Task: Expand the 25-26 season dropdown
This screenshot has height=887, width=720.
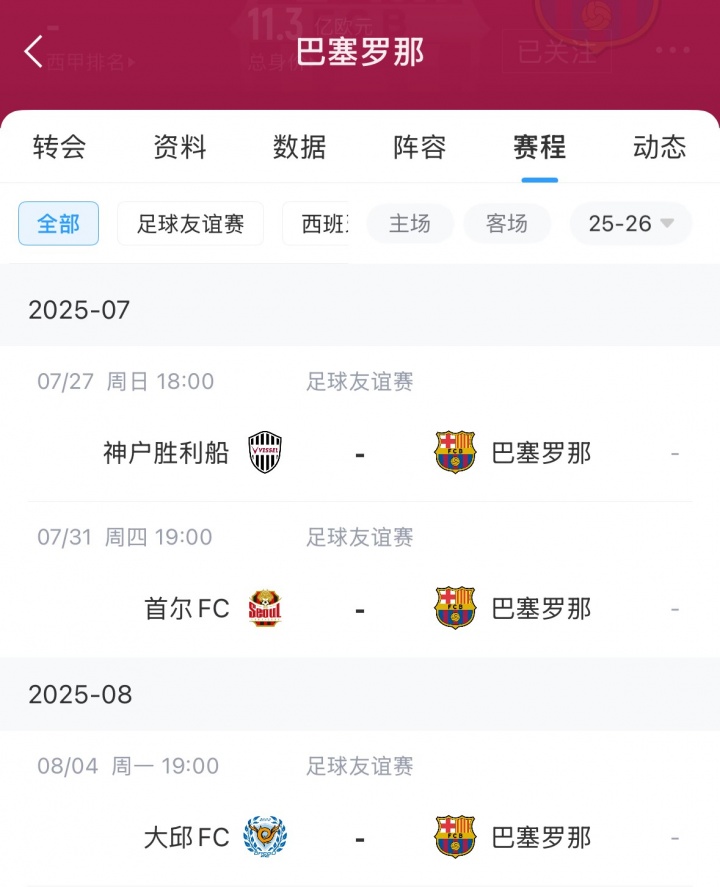Action: pos(631,224)
